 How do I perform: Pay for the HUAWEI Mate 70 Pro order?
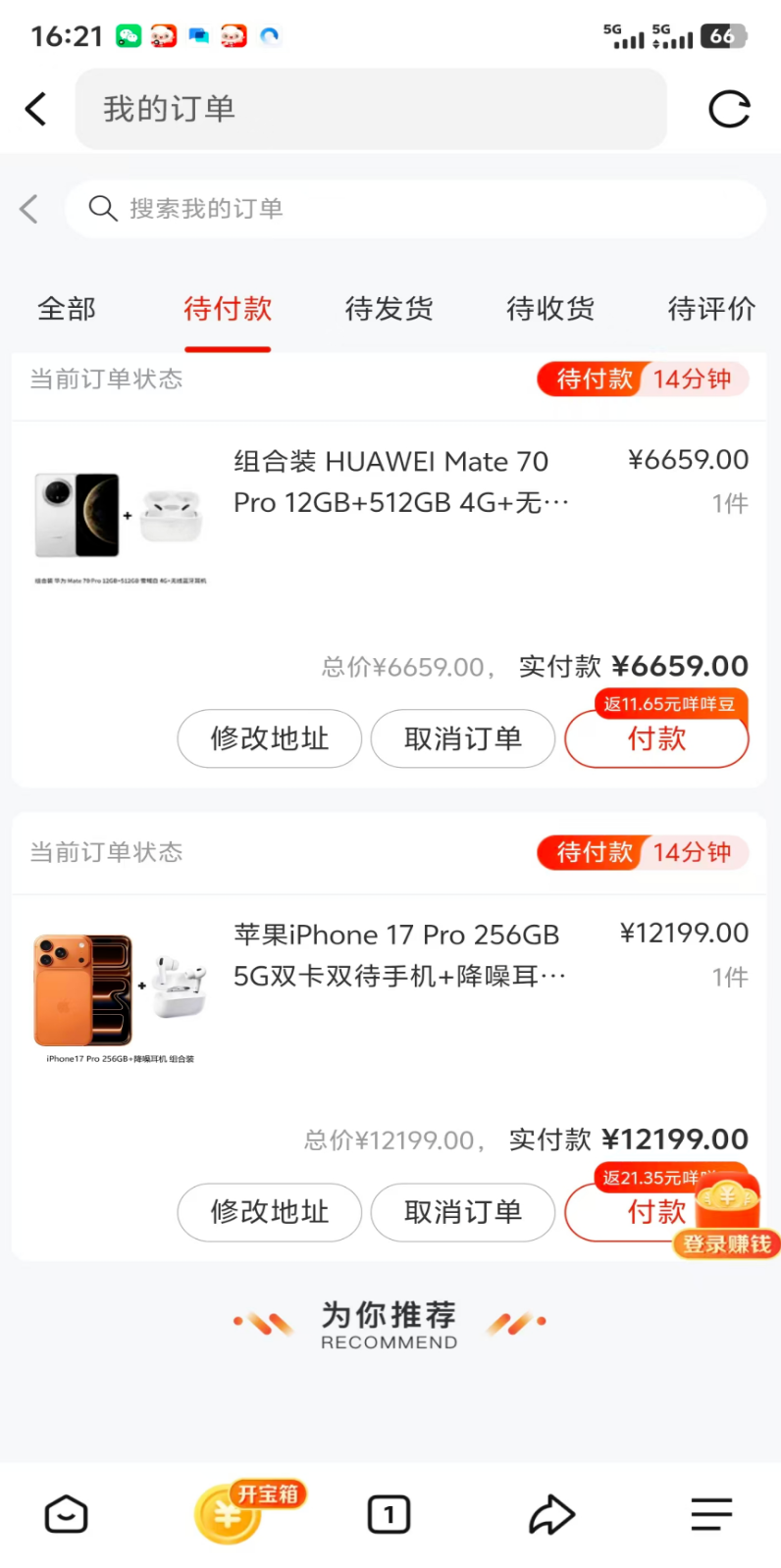click(656, 739)
